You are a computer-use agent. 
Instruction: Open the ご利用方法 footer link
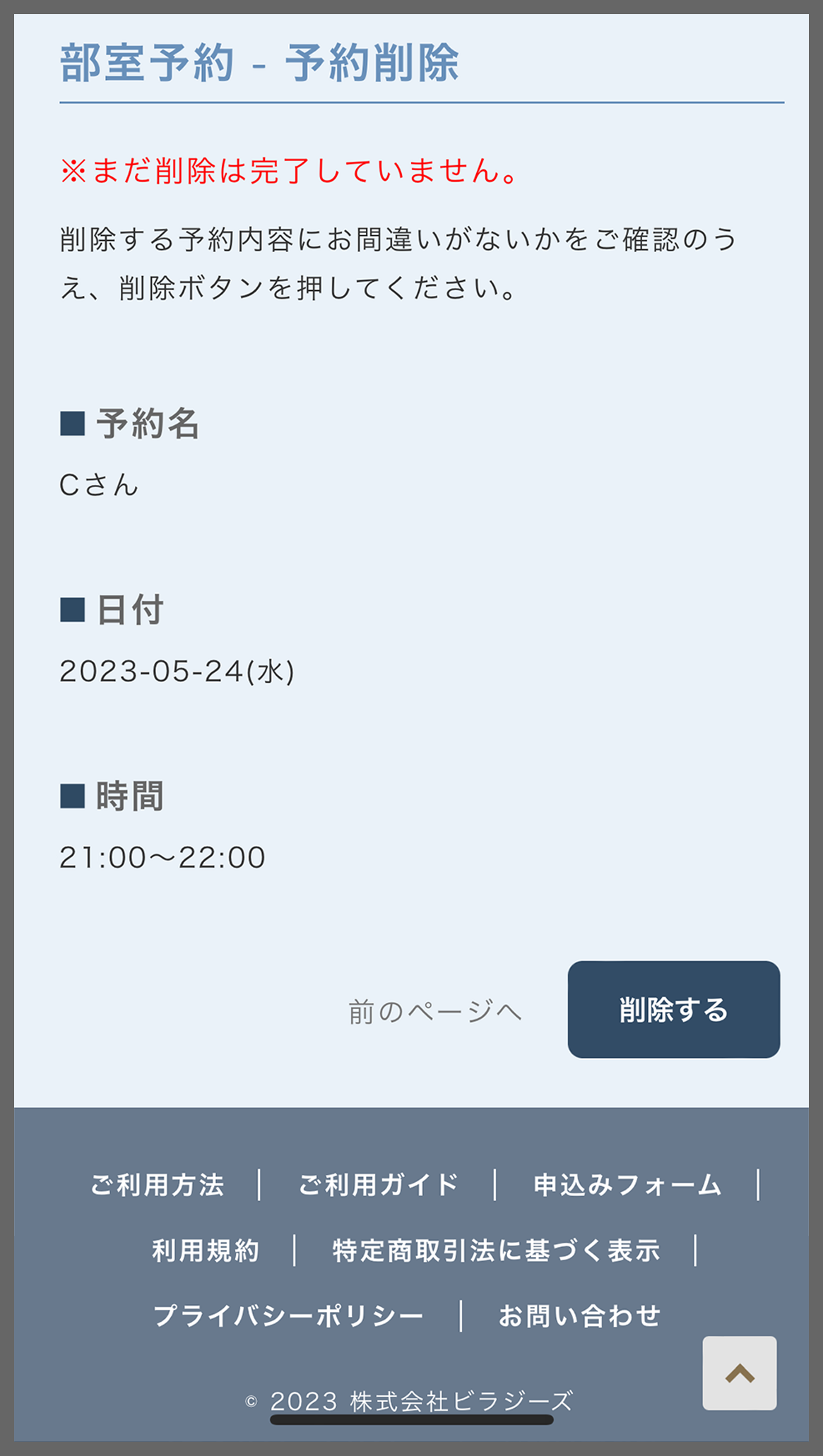pyautogui.click(x=157, y=1185)
